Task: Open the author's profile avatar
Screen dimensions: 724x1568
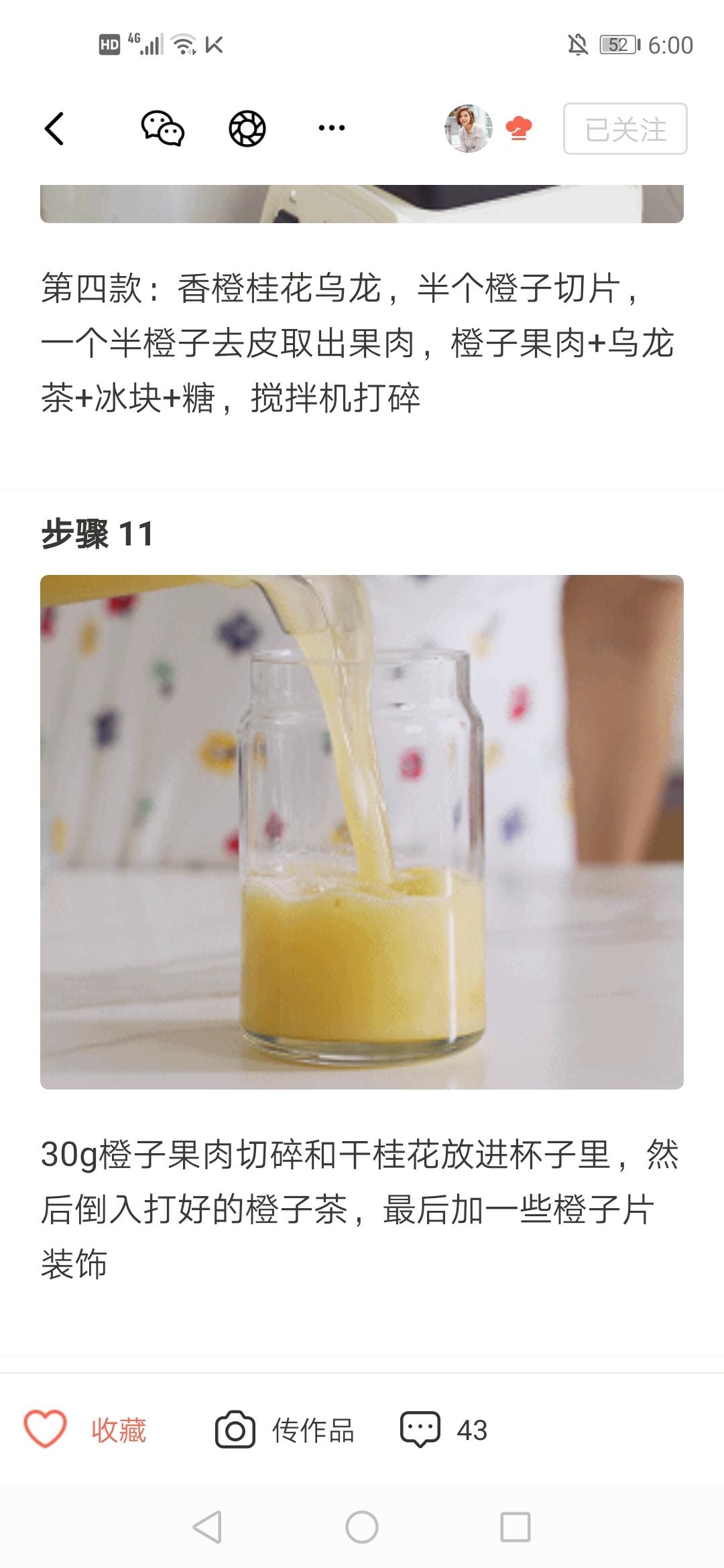Action: tap(468, 129)
